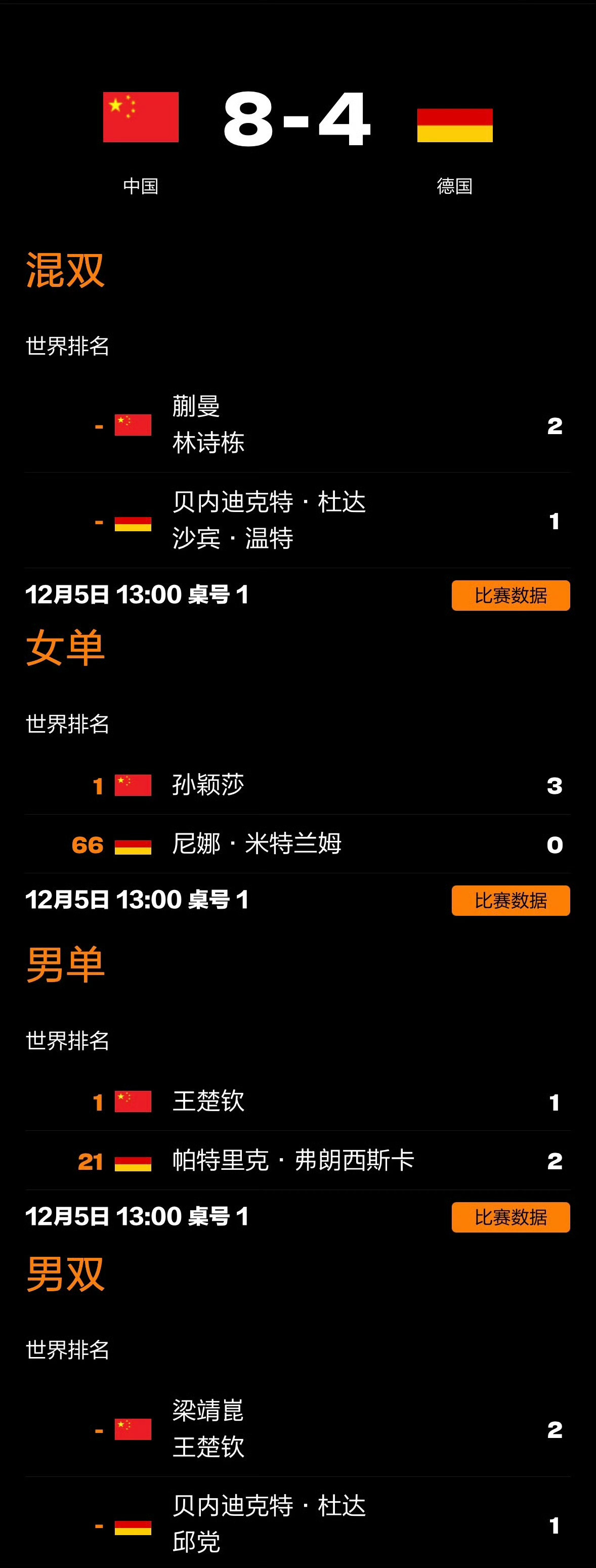Click the China flag next to 孙颖莎

[133, 785]
